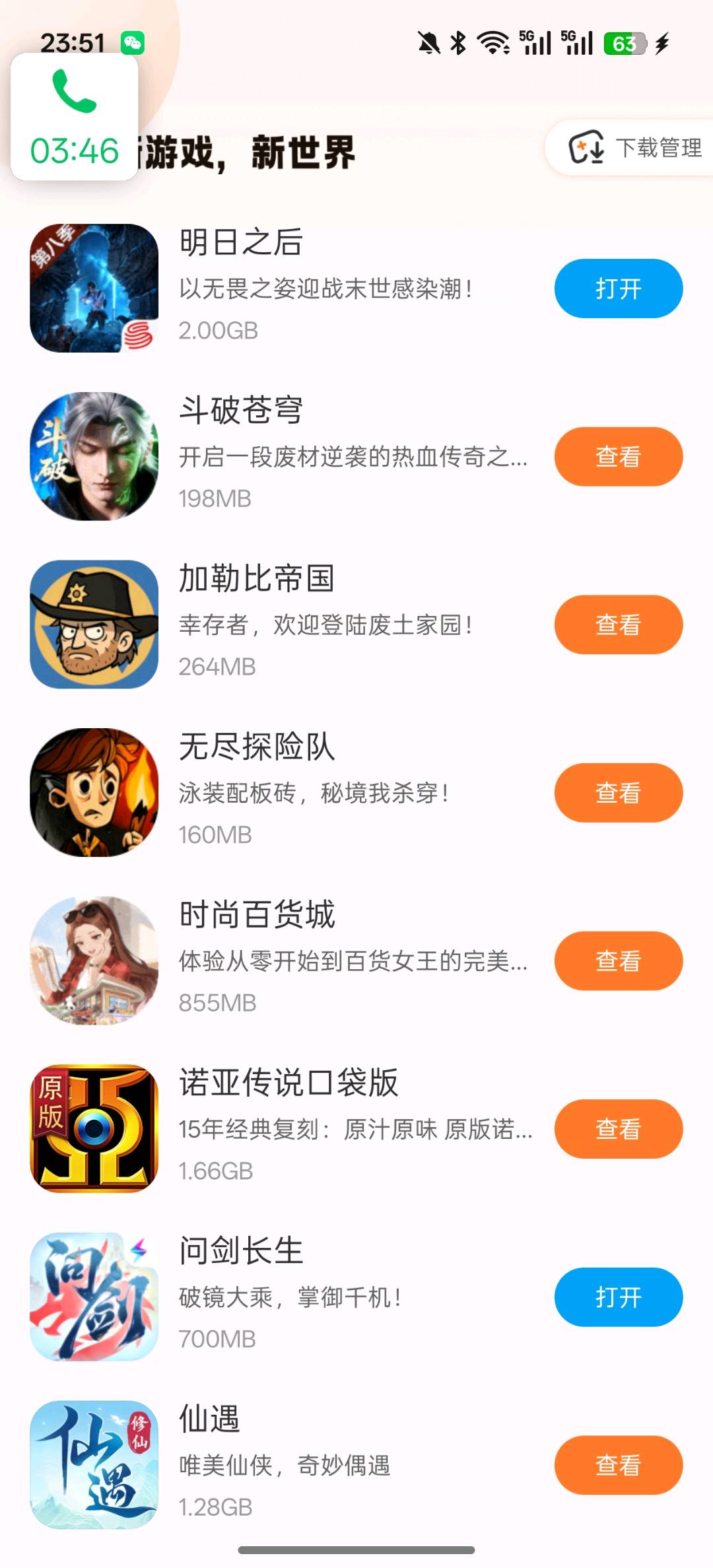Tap 查看 beside 无尽探险队
Viewport: 713px width, 1568px height.
(618, 794)
